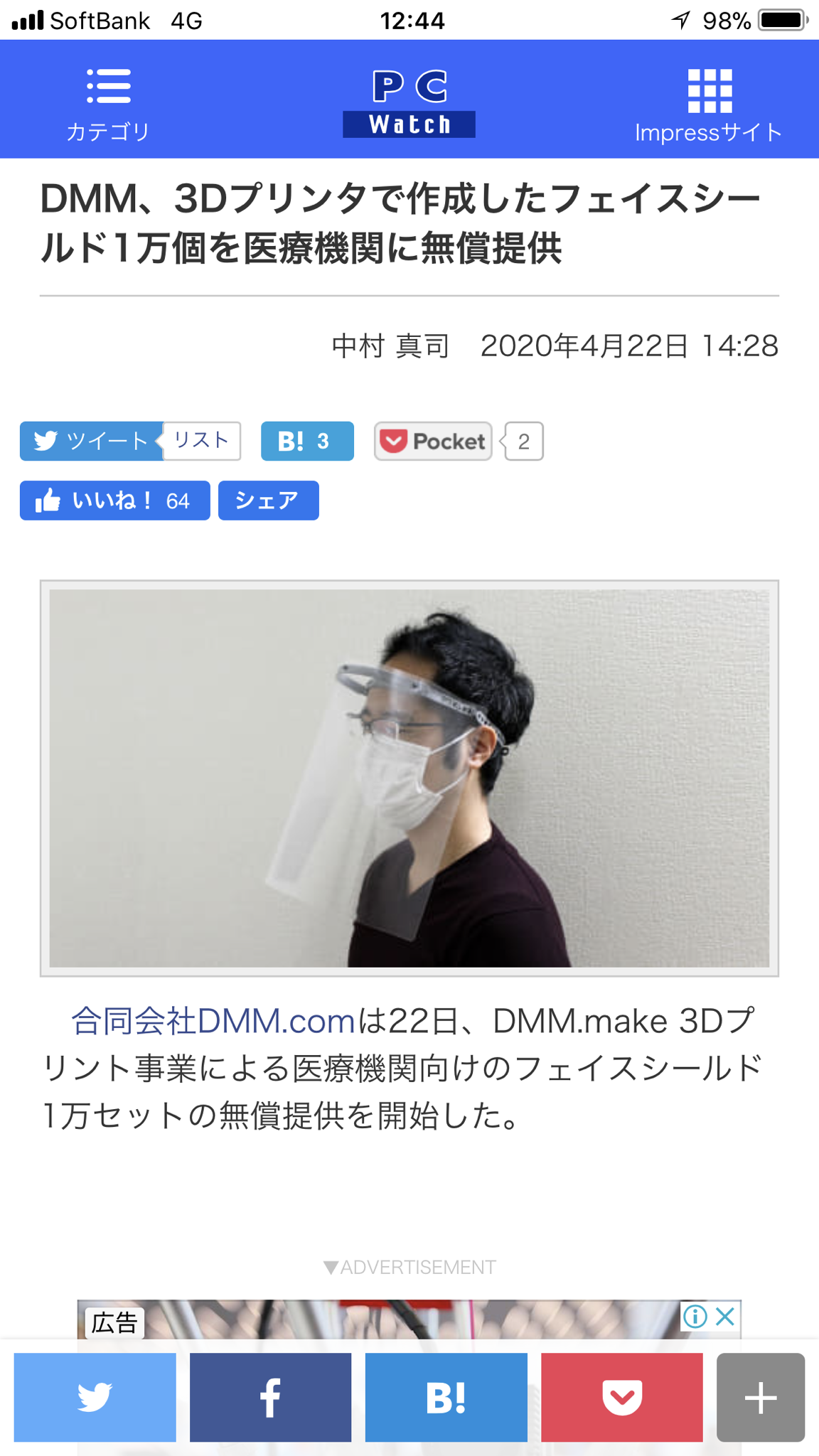Tap the ツイート button
This screenshot has height=1456, width=819.
coord(91,441)
